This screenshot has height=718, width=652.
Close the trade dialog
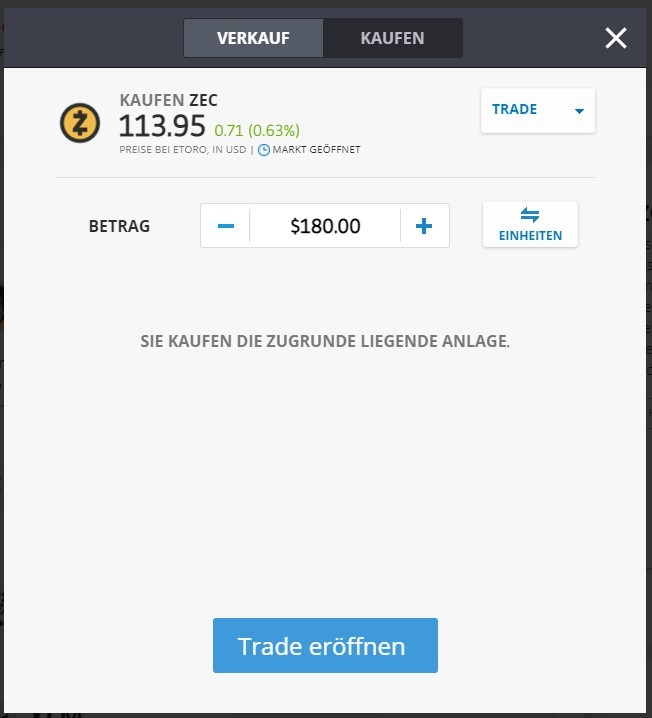pyautogui.click(x=616, y=38)
